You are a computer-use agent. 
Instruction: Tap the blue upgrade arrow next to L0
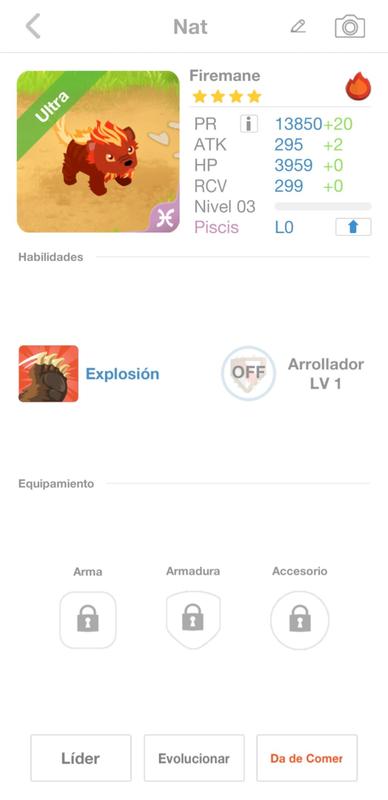[353, 227]
